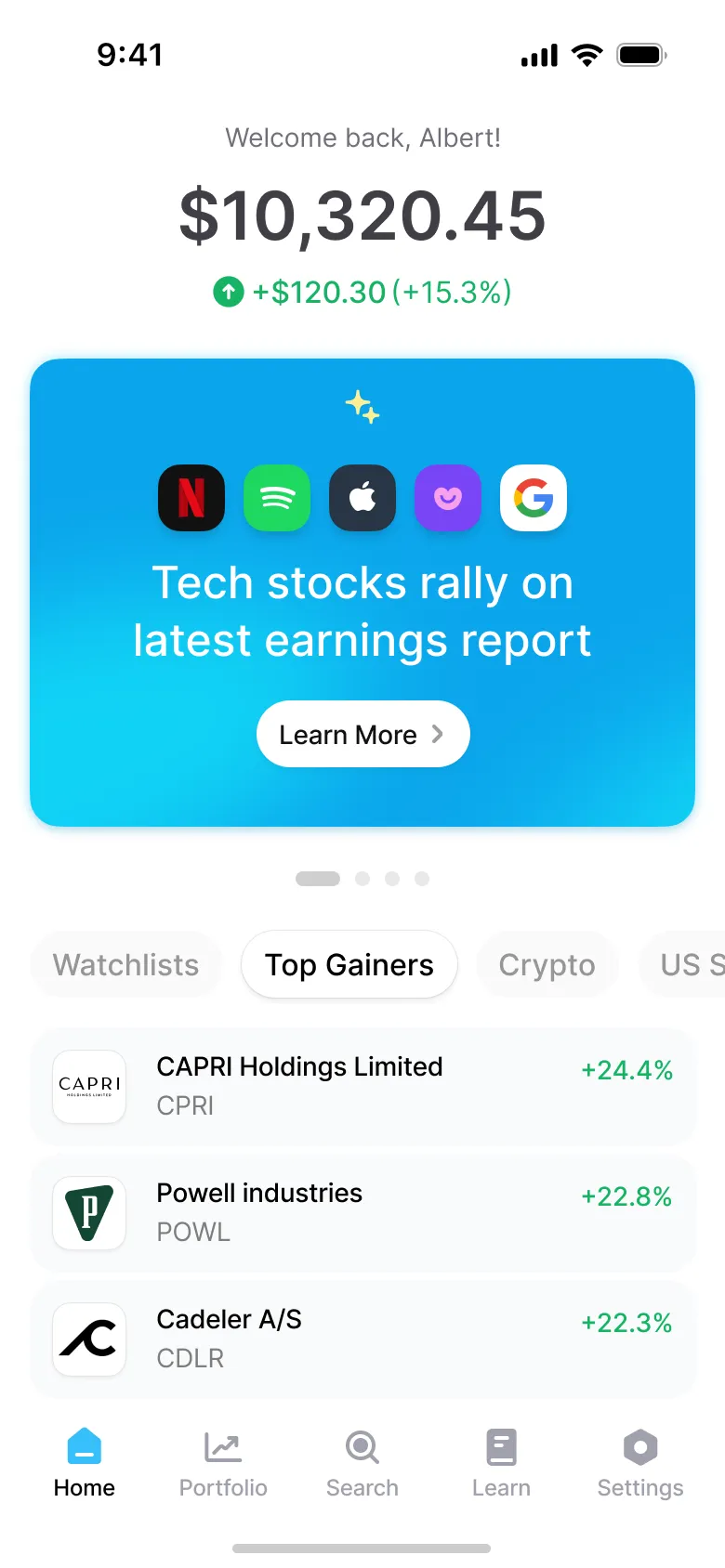This screenshot has width=725, height=1568.
Task: Switch to the Watchlists chip
Action: [x=126, y=964]
